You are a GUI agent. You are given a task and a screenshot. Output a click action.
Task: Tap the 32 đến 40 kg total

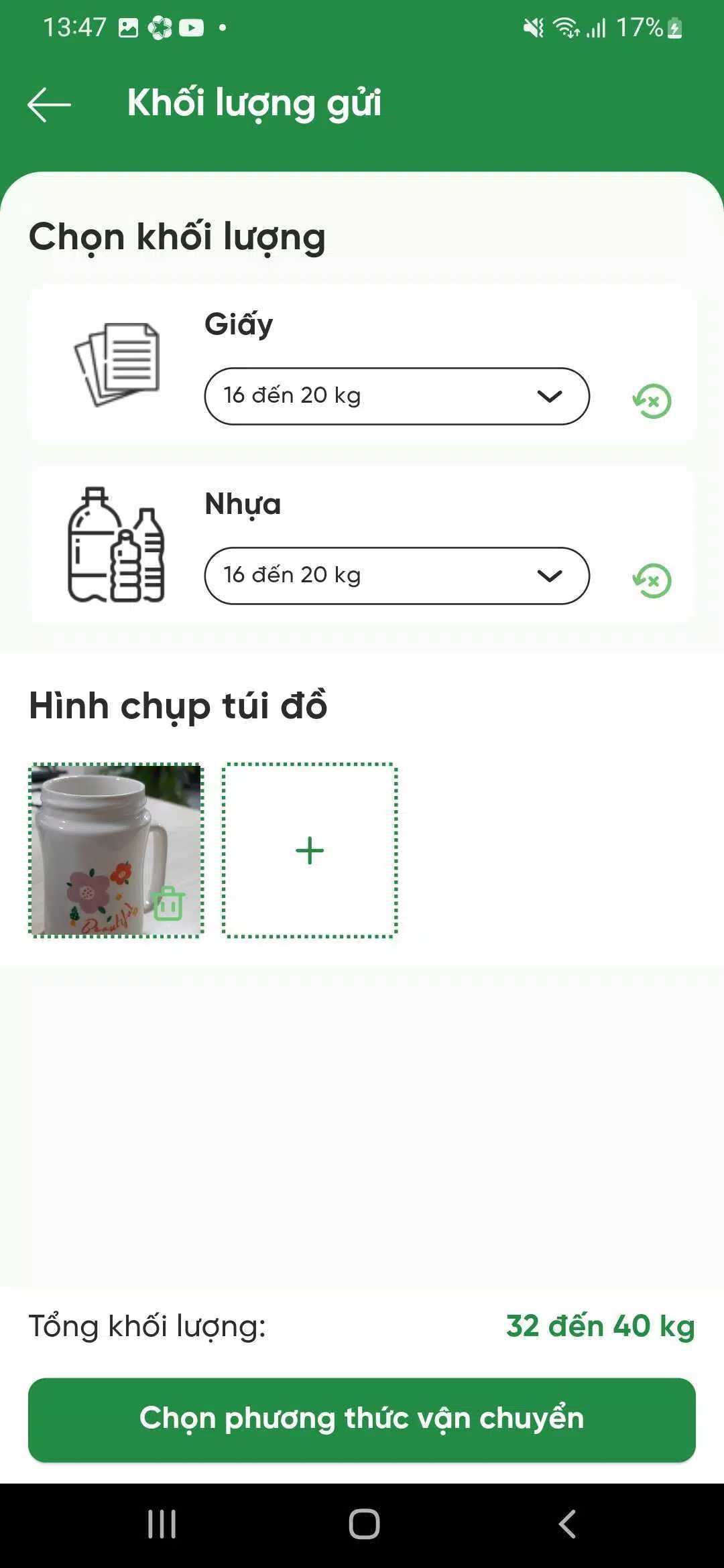click(599, 1325)
